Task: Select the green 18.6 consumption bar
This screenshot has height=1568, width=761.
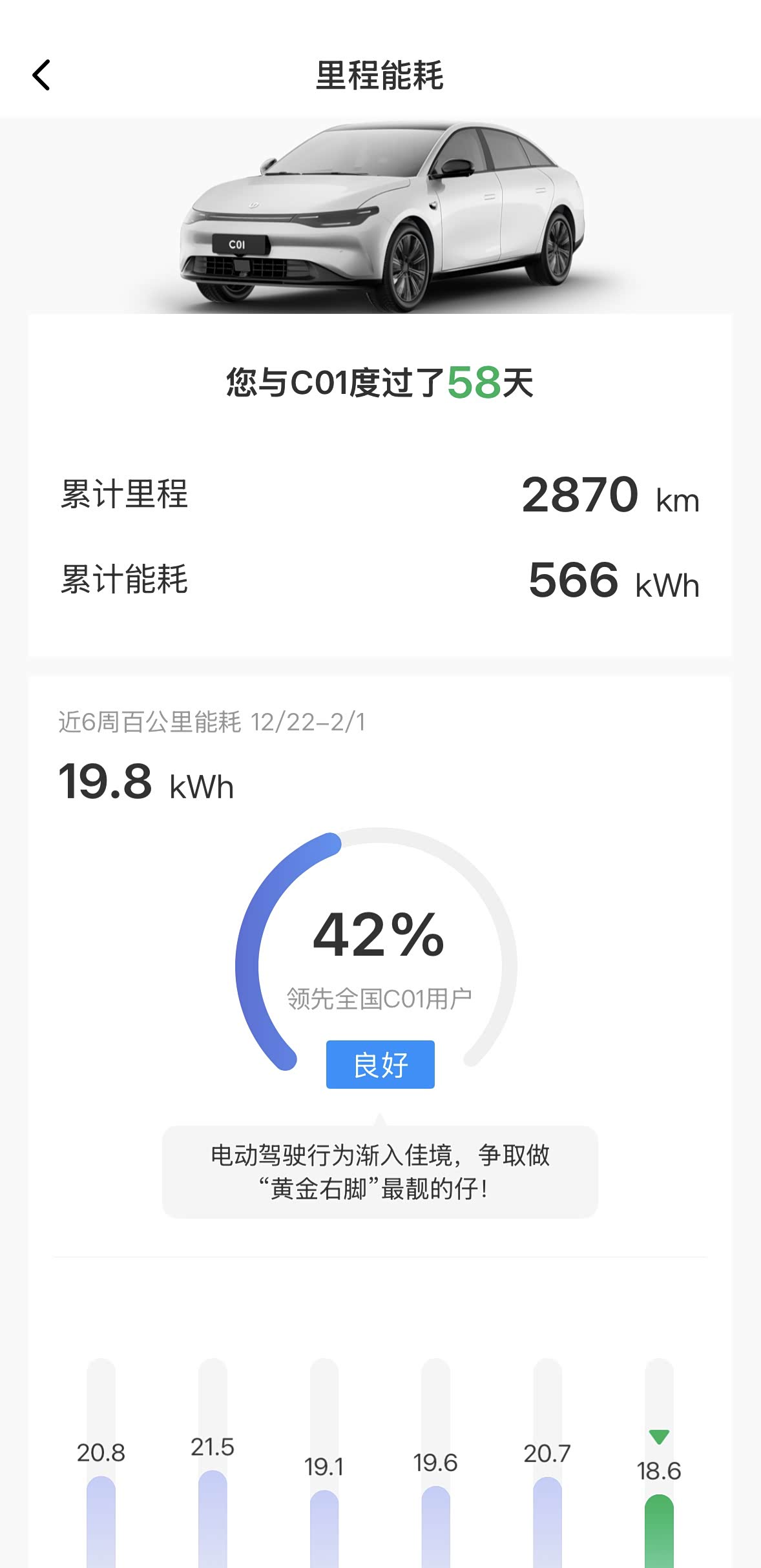Action: pos(659,1530)
